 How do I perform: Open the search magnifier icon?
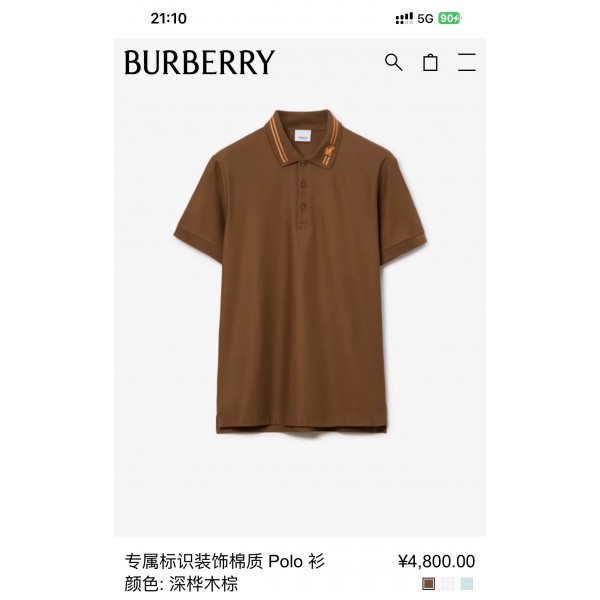coord(393,62)
